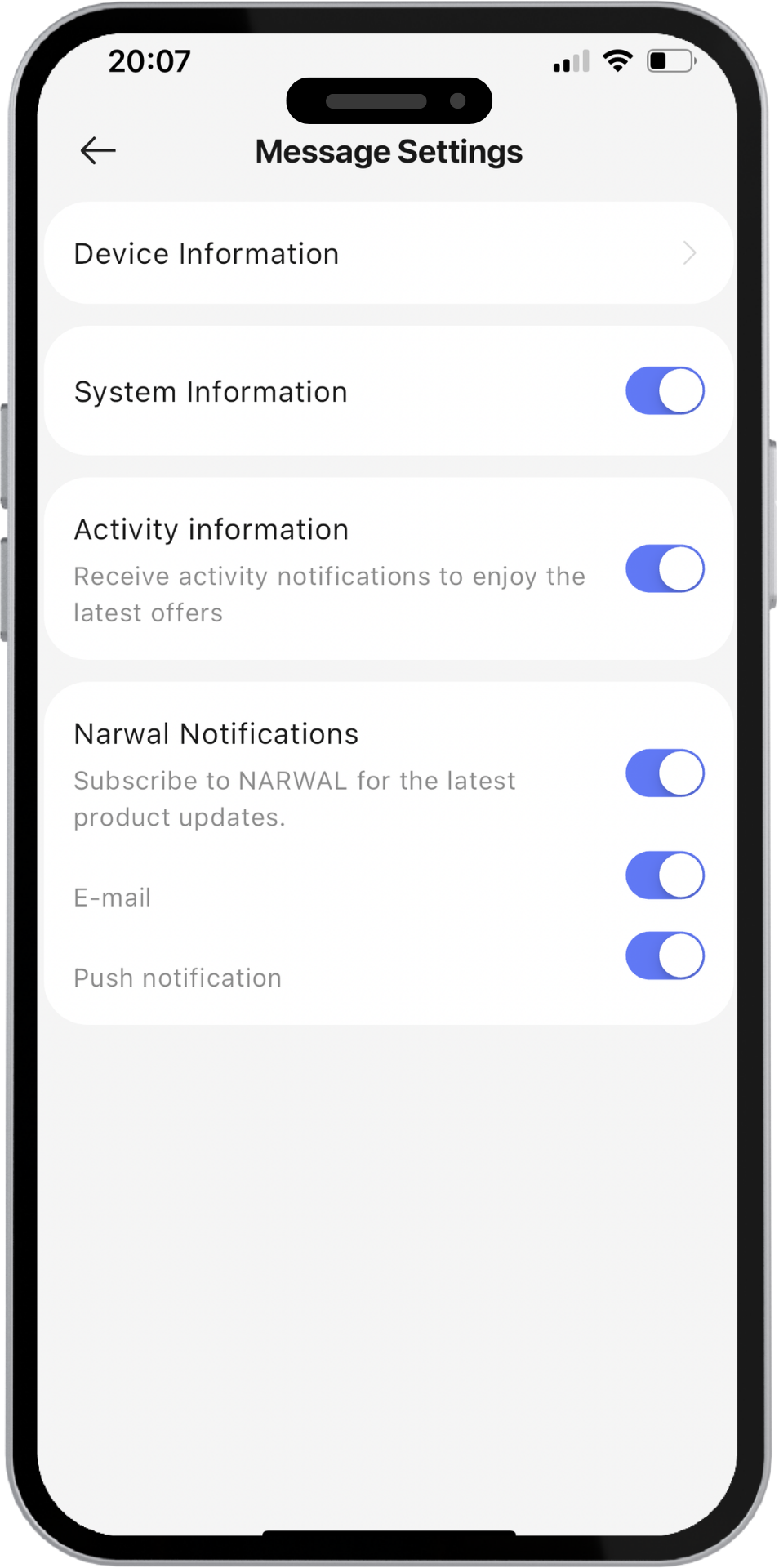
Task: Disable the Push notification toggle
Action: (665, 955)
